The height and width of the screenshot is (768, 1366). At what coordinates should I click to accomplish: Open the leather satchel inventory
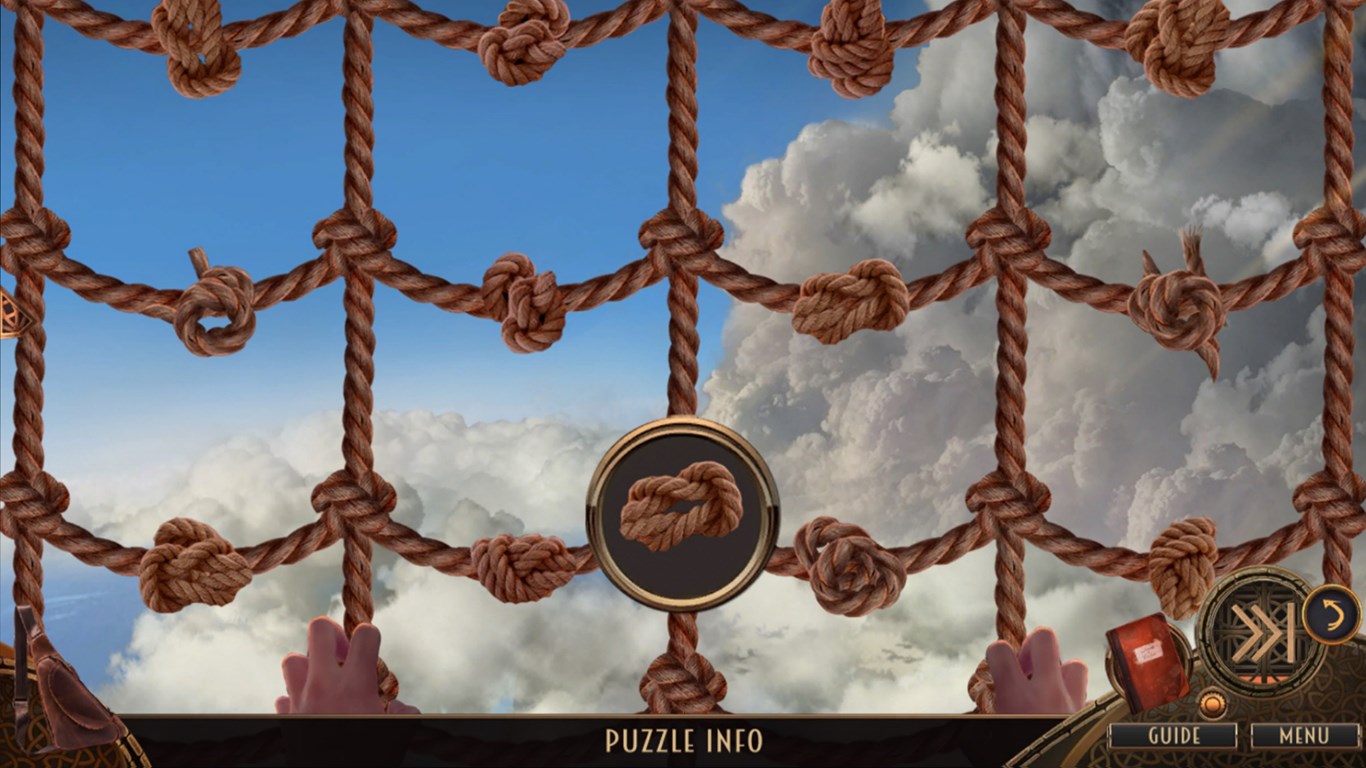point(60,690)
